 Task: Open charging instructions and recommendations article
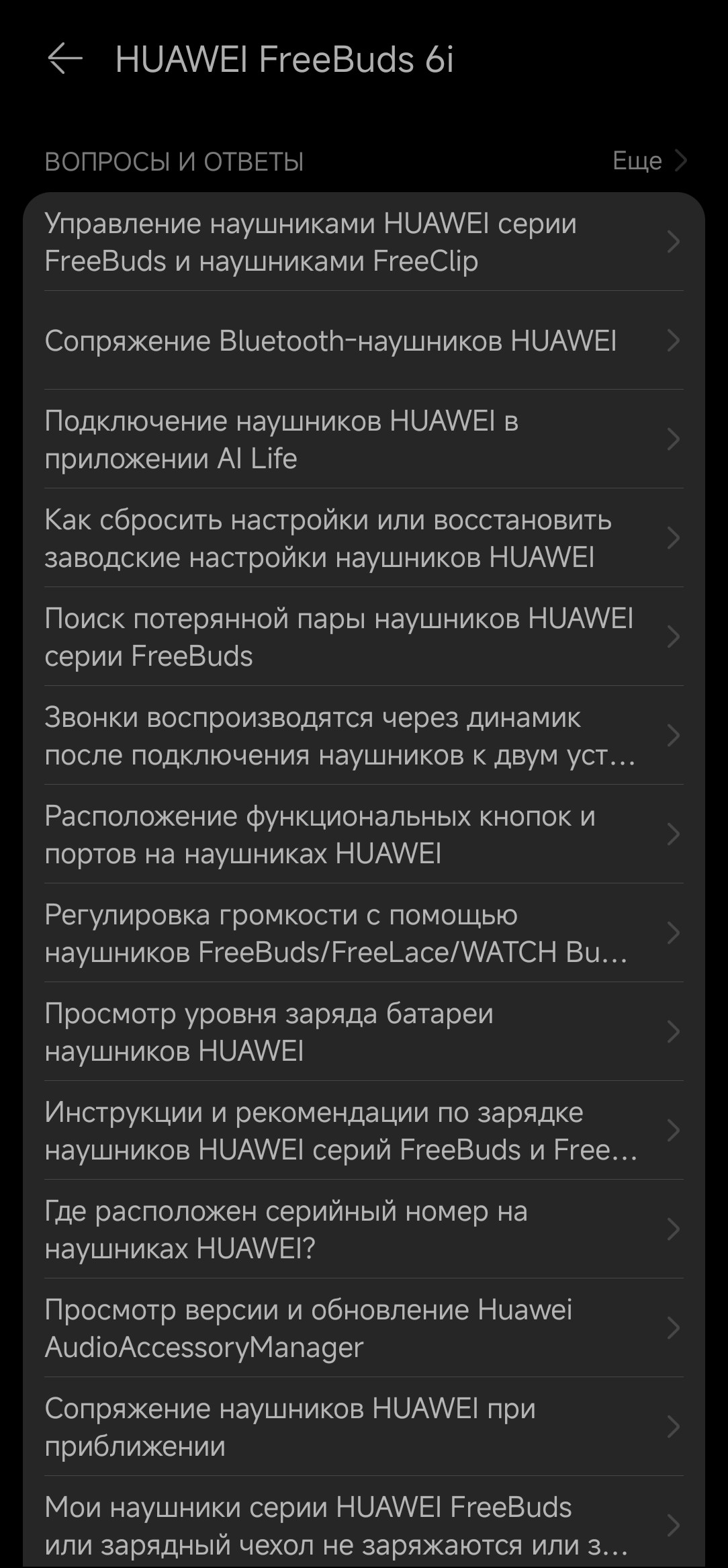pos(363,1131)
